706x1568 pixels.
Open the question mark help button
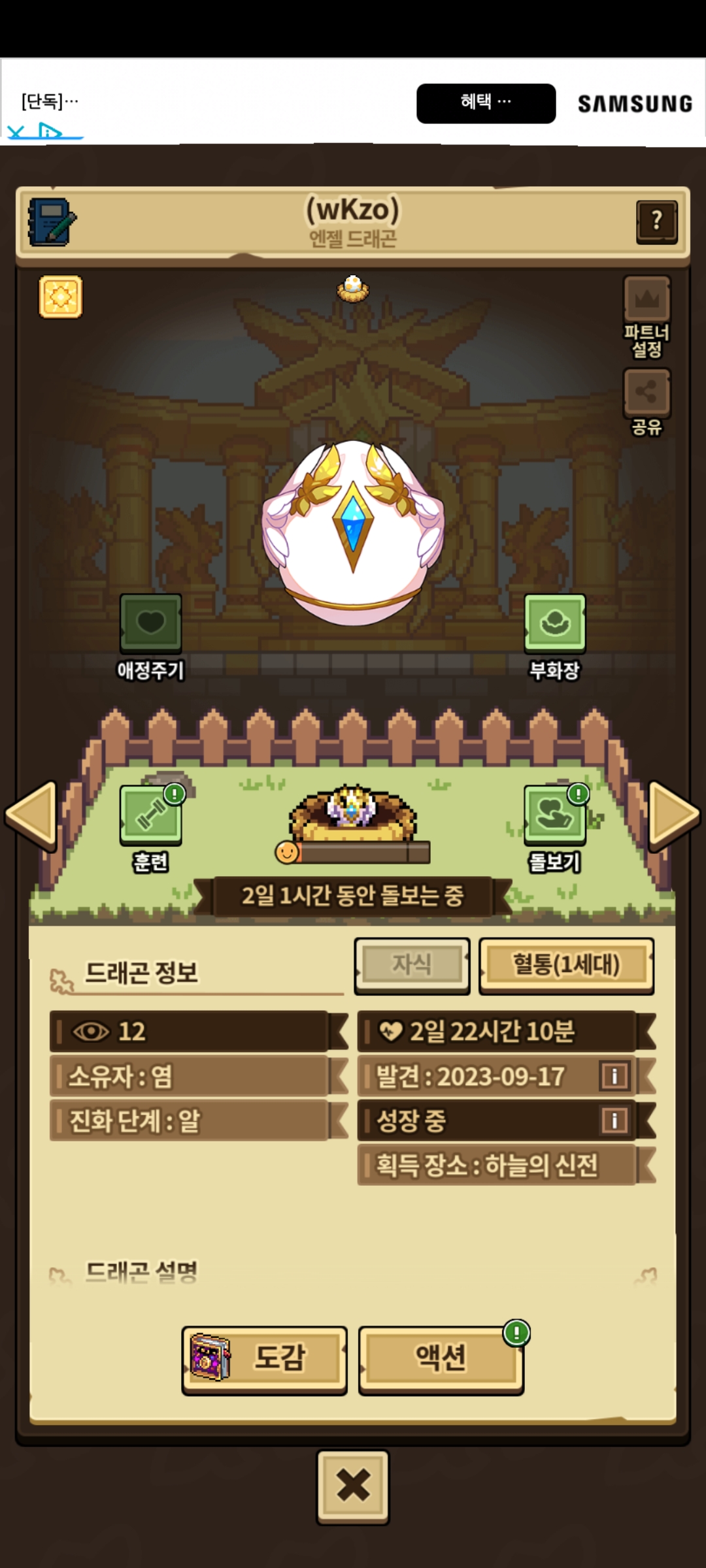[656, 221]
